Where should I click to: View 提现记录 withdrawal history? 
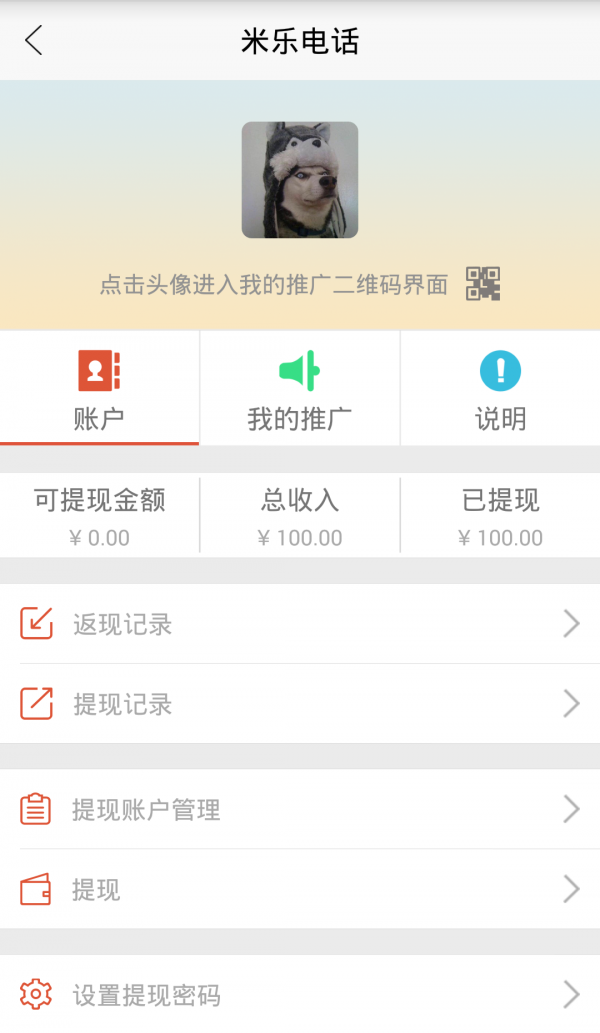click(x=300, y=704)
